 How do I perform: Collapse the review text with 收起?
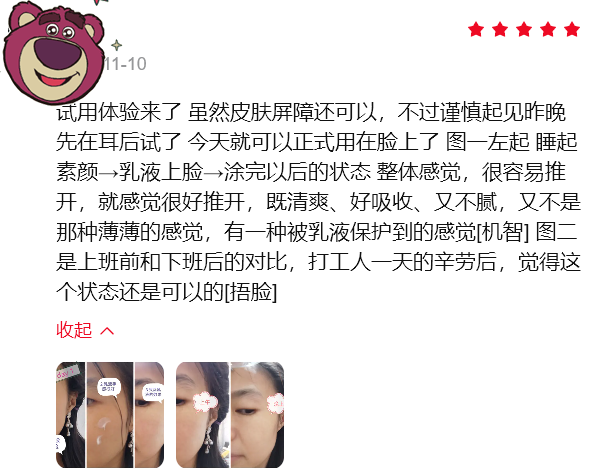[x=85, y=330]
